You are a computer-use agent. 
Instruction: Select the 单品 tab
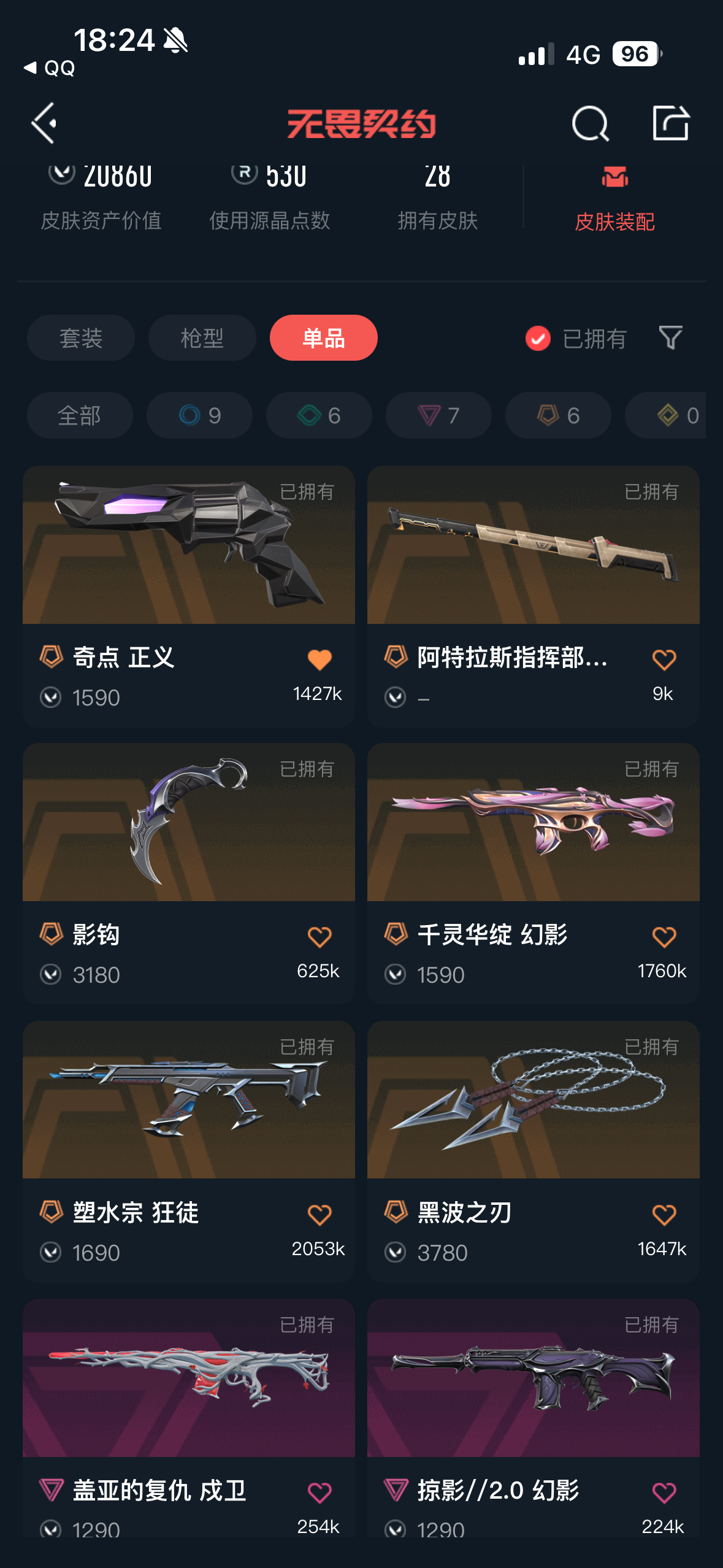pyautogui.click(x=323, y=338)
